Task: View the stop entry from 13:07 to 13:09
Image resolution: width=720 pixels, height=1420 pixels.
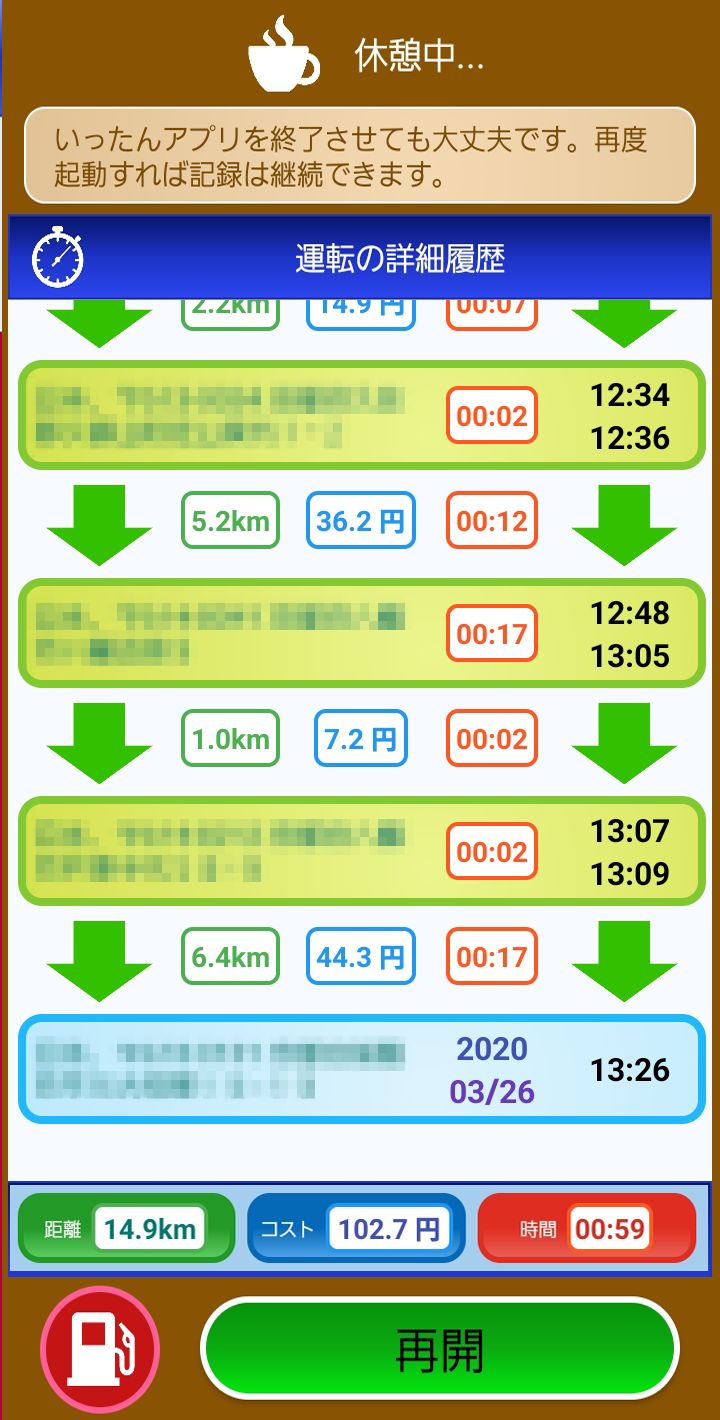Action: point(362,851)
